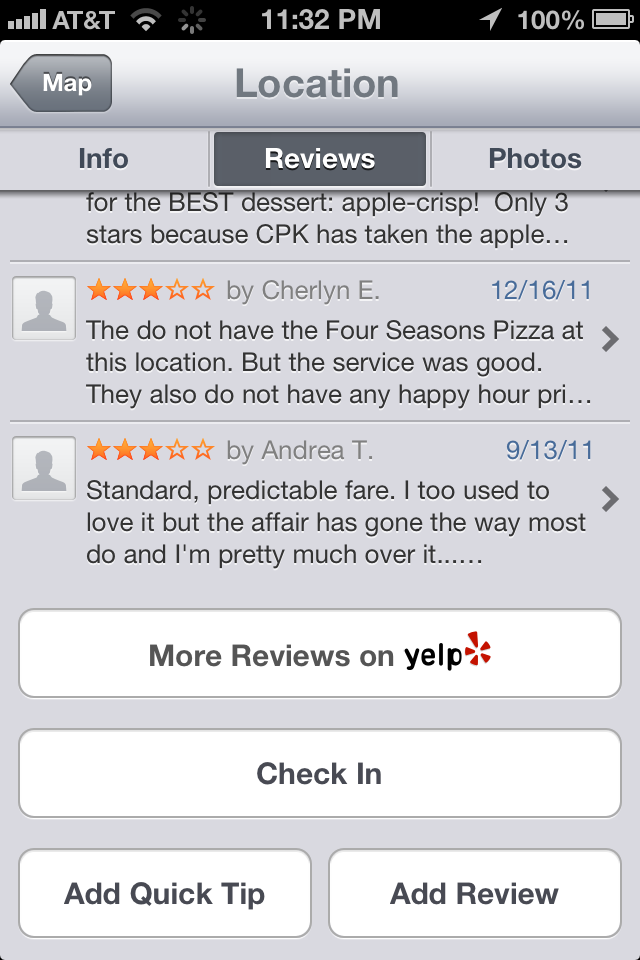Switch to the Info tab
This screenshot has width=640, height=960.
104,159
